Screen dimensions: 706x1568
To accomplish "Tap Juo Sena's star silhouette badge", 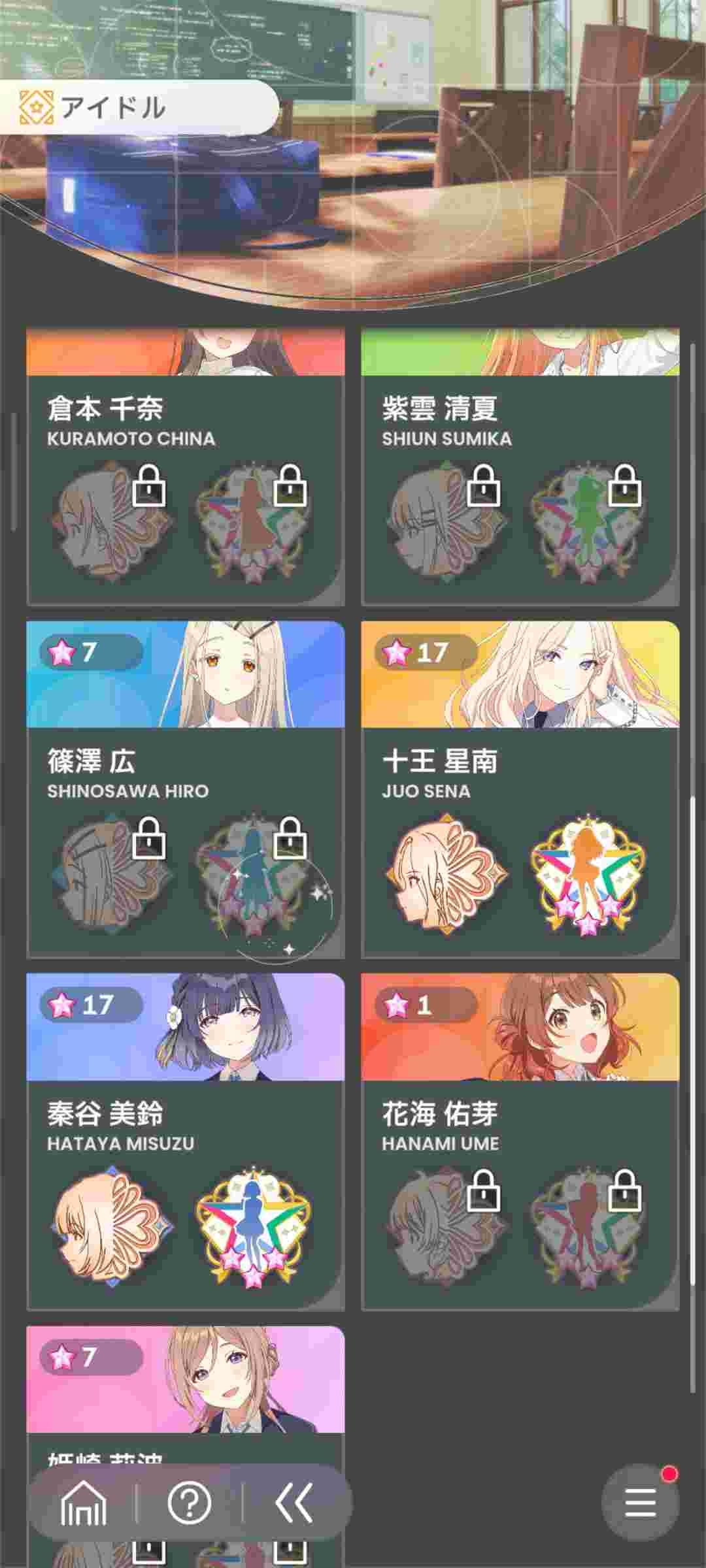I will (x=588, y=874).
